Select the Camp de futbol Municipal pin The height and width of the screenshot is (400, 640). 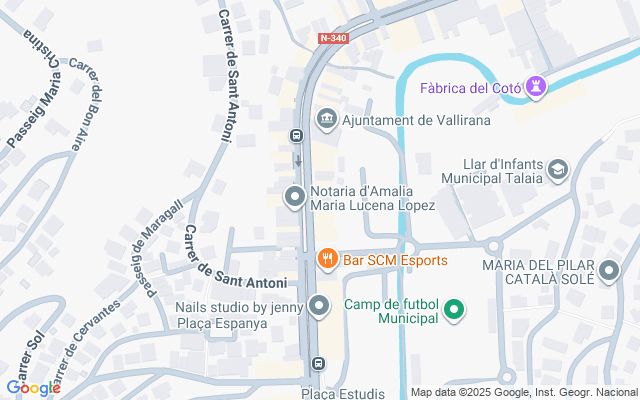coord(455,310)
